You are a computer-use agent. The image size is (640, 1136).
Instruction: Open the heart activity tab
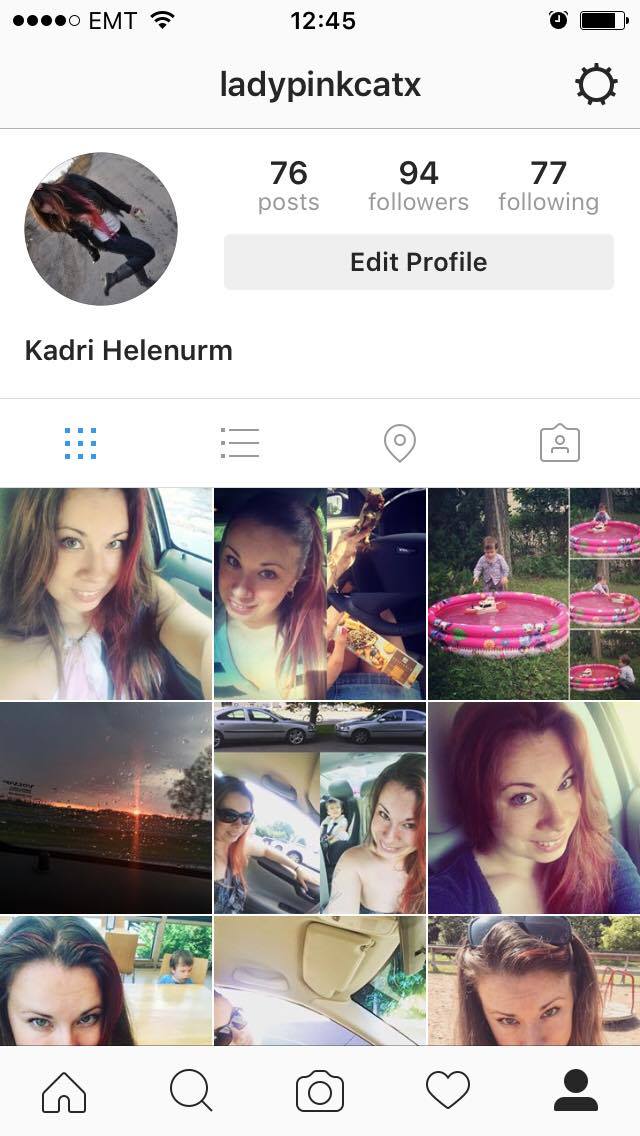[448, 1091]
